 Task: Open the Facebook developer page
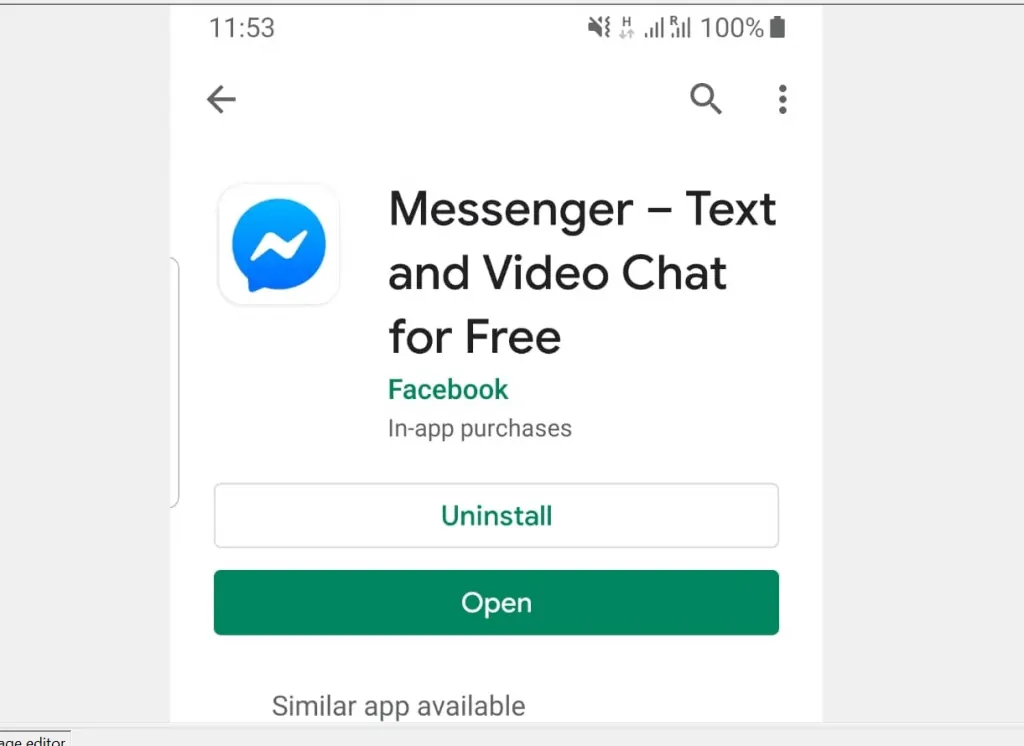(x=448, y=389)
